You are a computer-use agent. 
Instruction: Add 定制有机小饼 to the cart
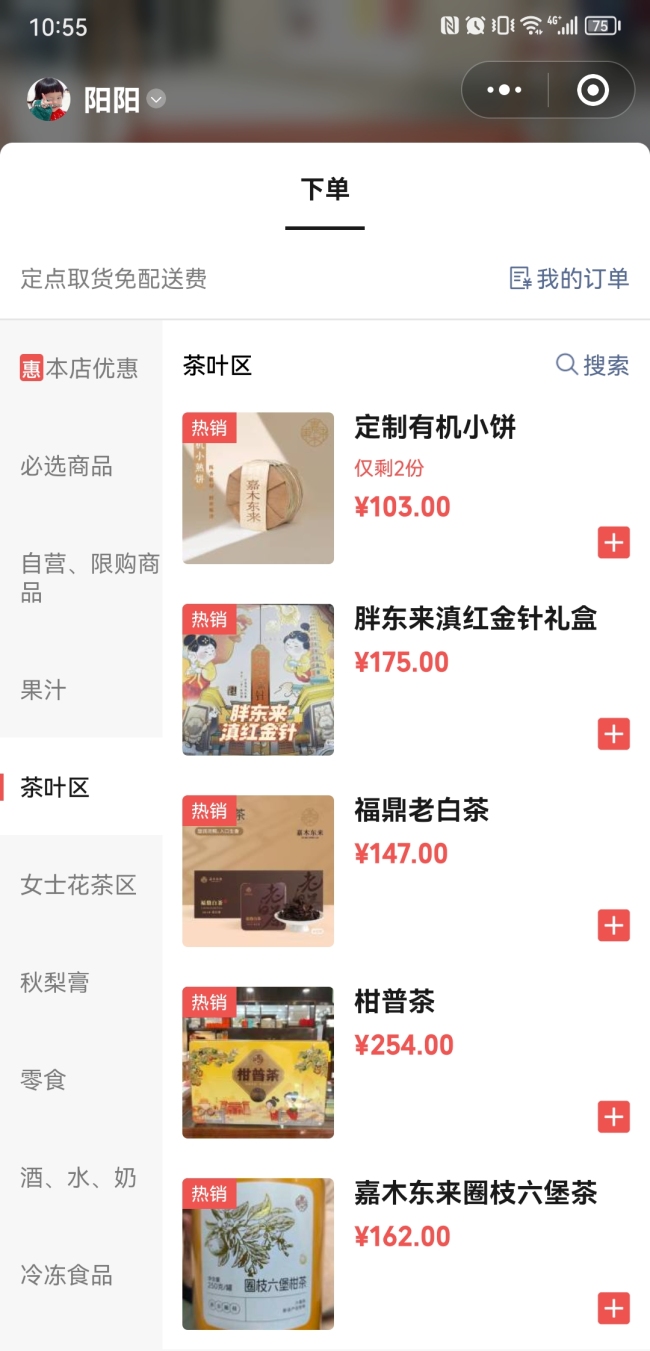coord(613,543)
